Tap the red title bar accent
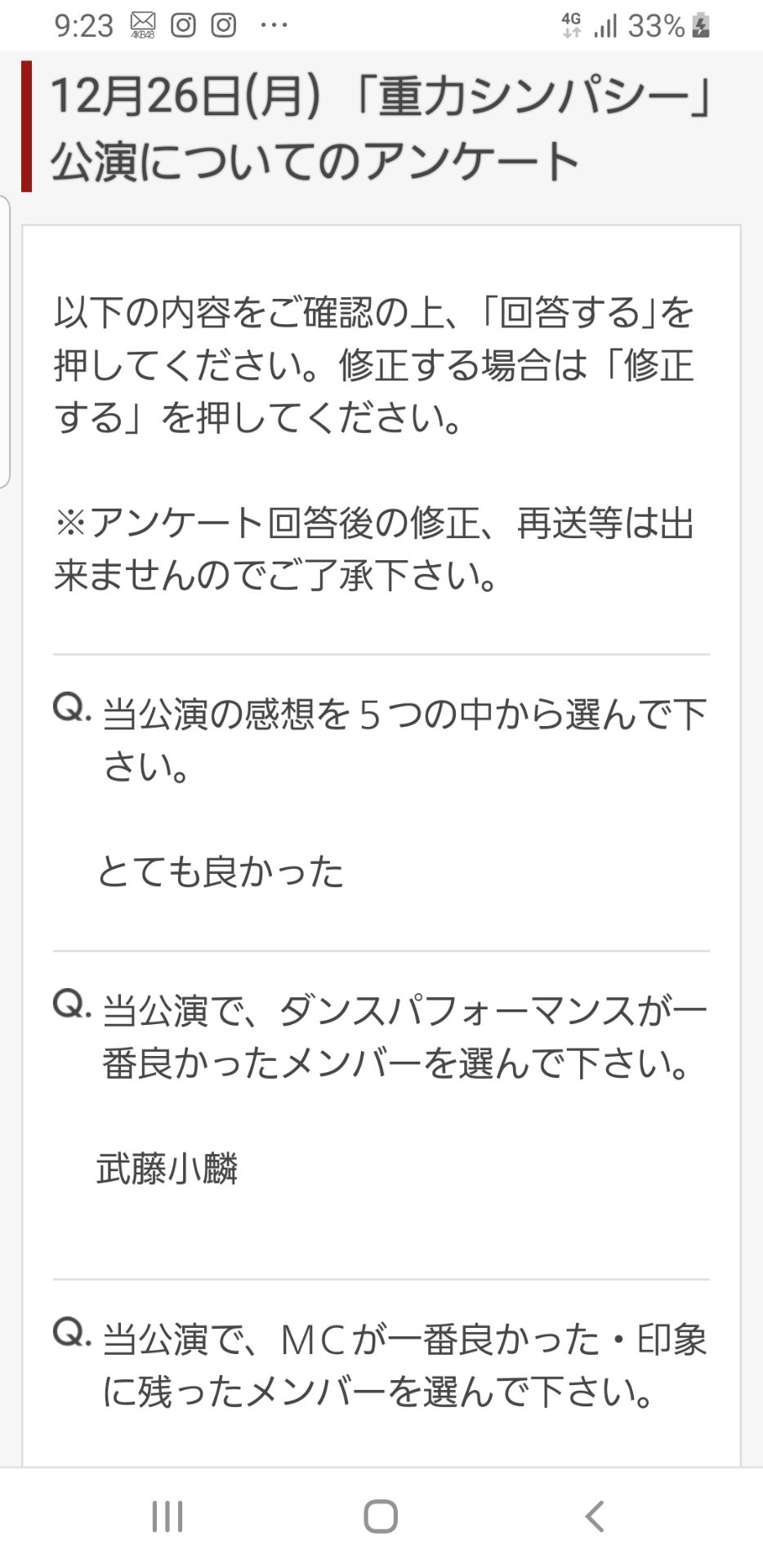Viewport: 763px width, 1568px height. [26, 127]
